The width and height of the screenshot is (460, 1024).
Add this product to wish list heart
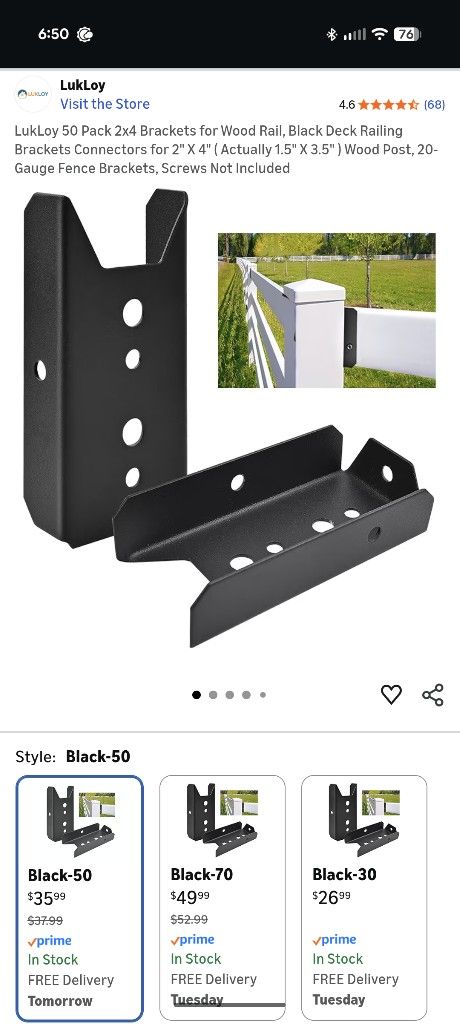pyautogui.click(x=391, y=694)
